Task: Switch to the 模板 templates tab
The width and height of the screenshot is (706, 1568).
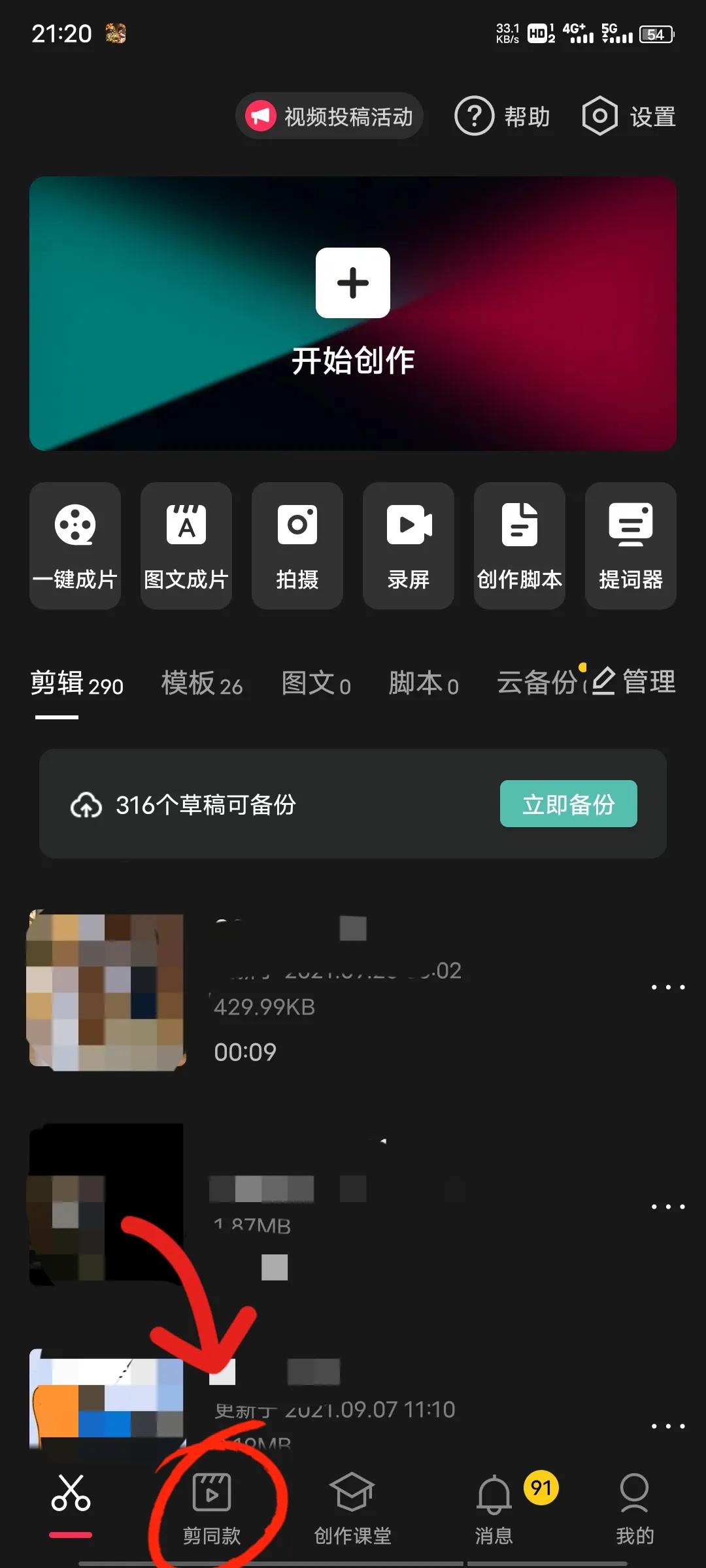Action: (200, 683)
